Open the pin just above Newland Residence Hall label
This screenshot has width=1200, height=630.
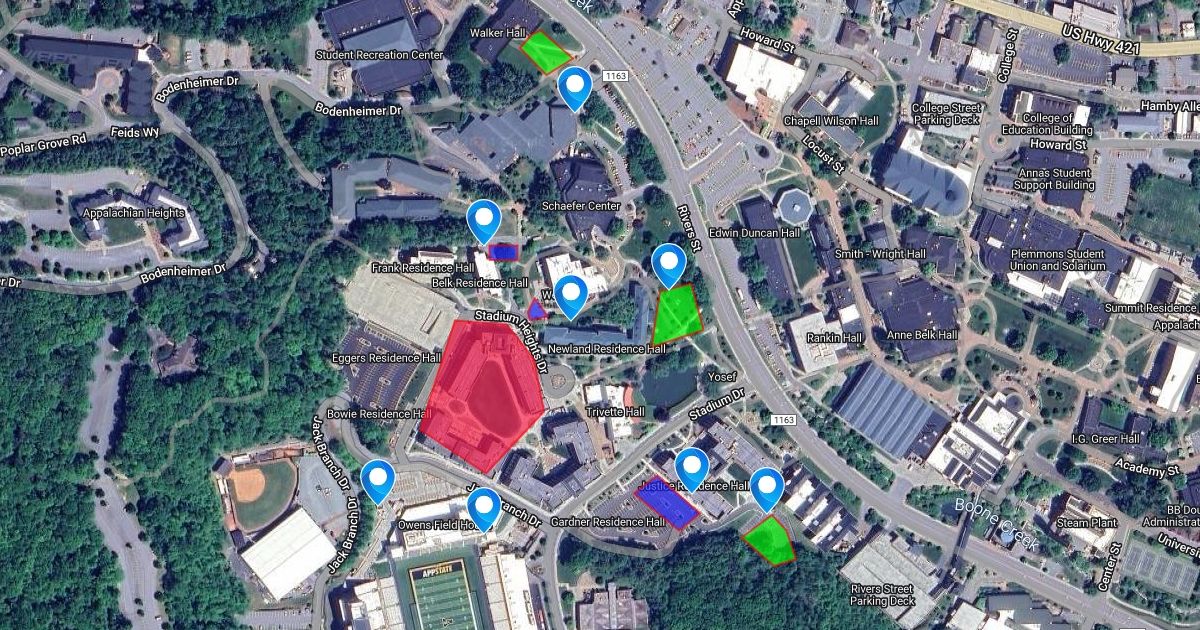(571, 296)
